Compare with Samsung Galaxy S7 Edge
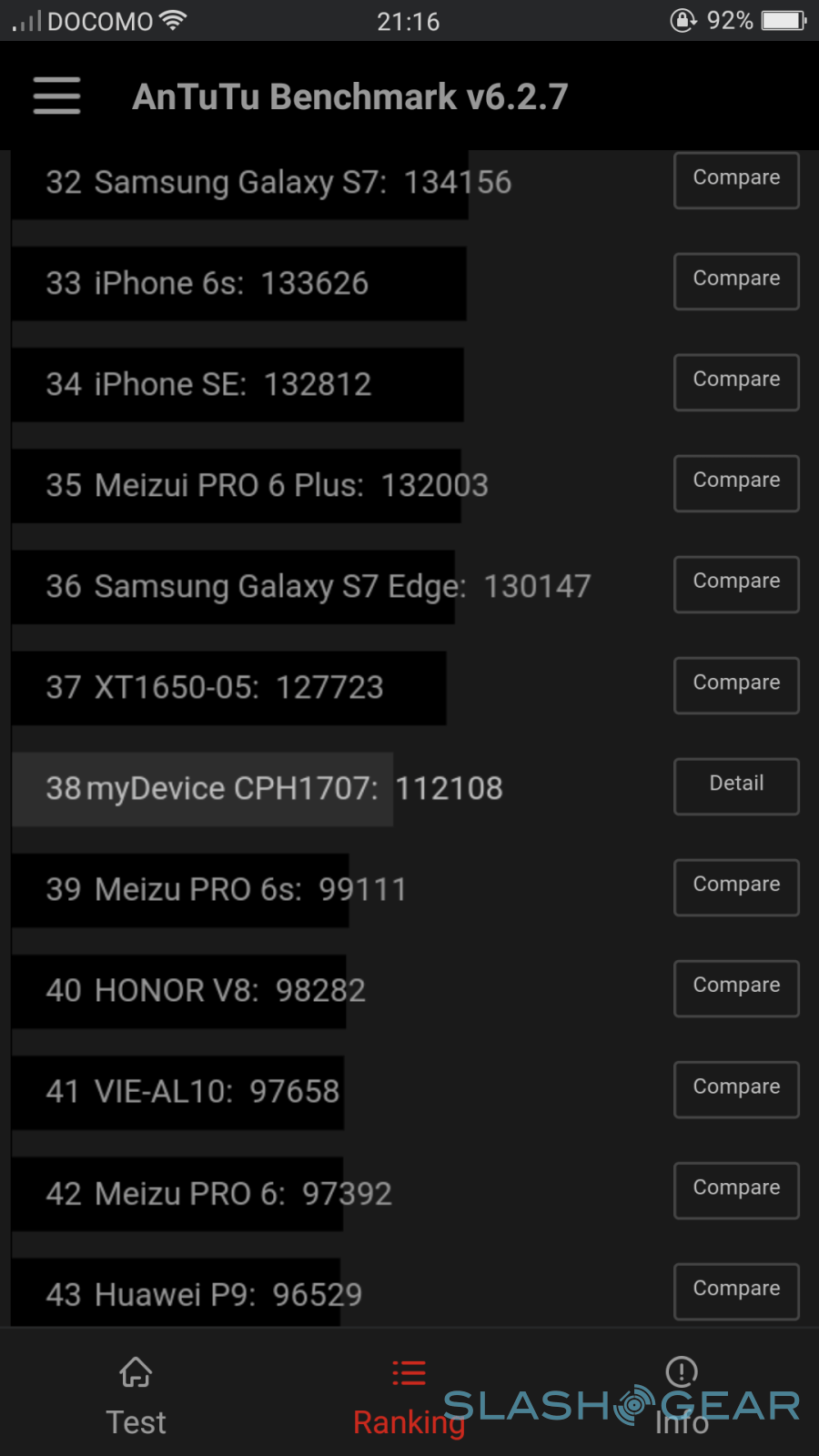Viewport: 819px width, 1456px height. (736, 584)
